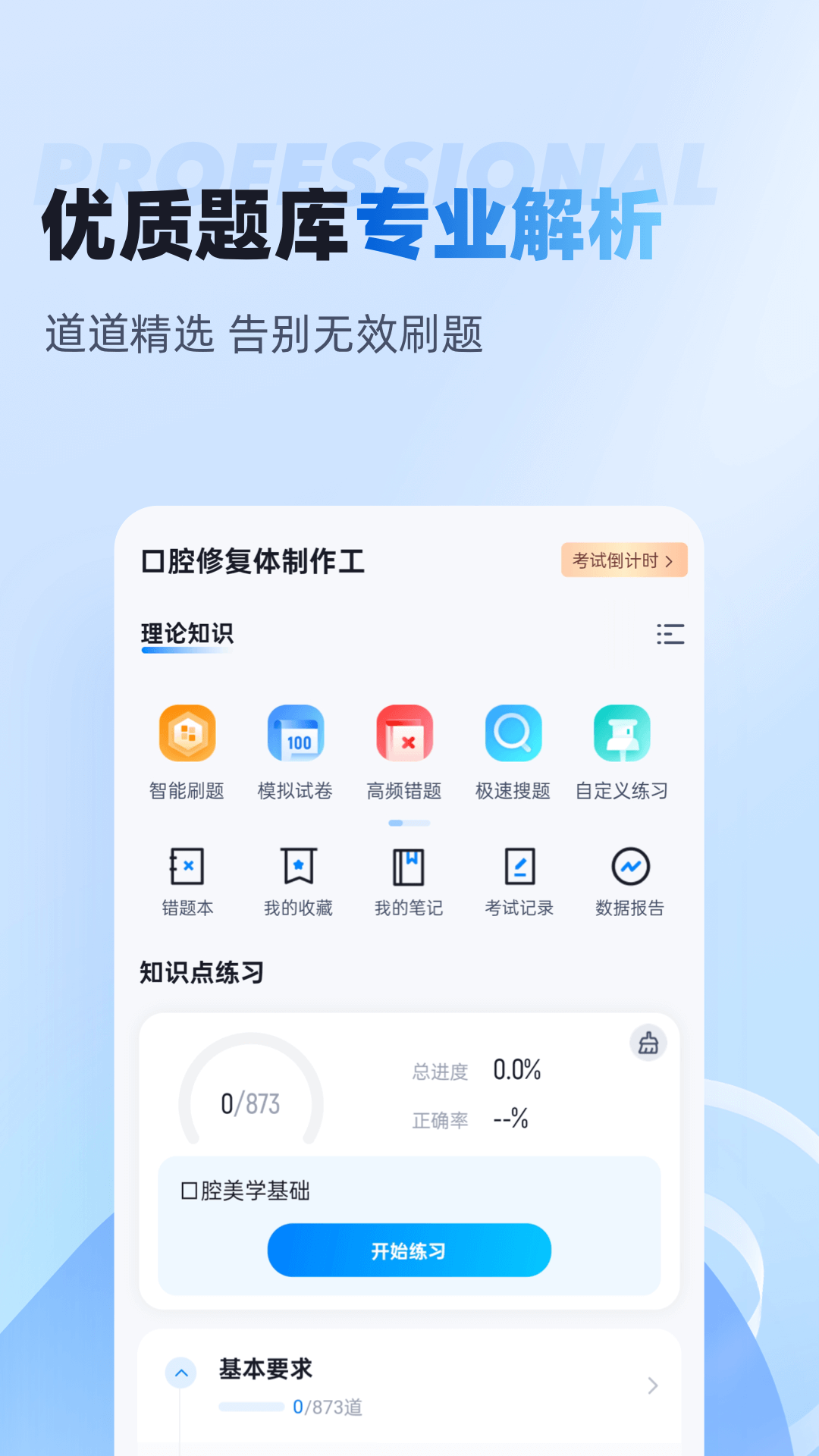The image size is (819, 1456).
Task: Tap the 口腔修复体制作工 course title
Action: click(x=252, y=560)
